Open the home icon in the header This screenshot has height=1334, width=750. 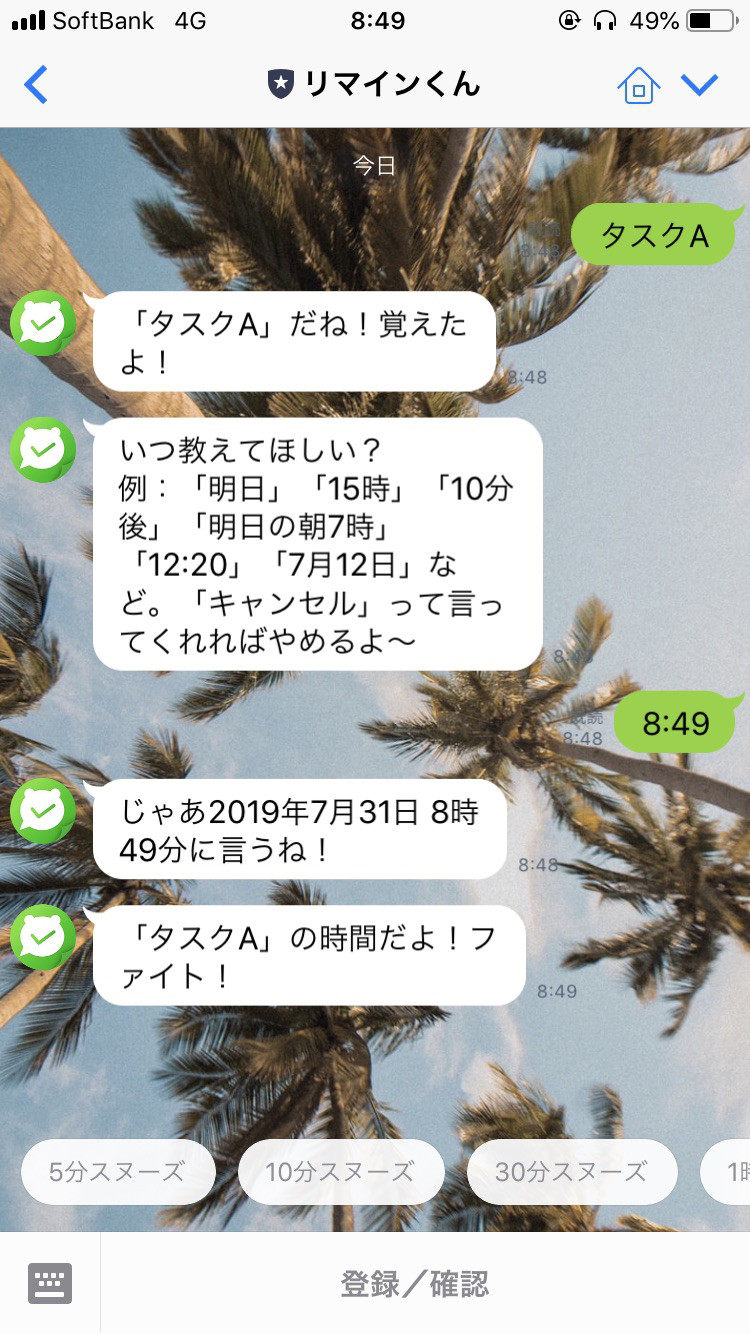click(x=638, y=85)
